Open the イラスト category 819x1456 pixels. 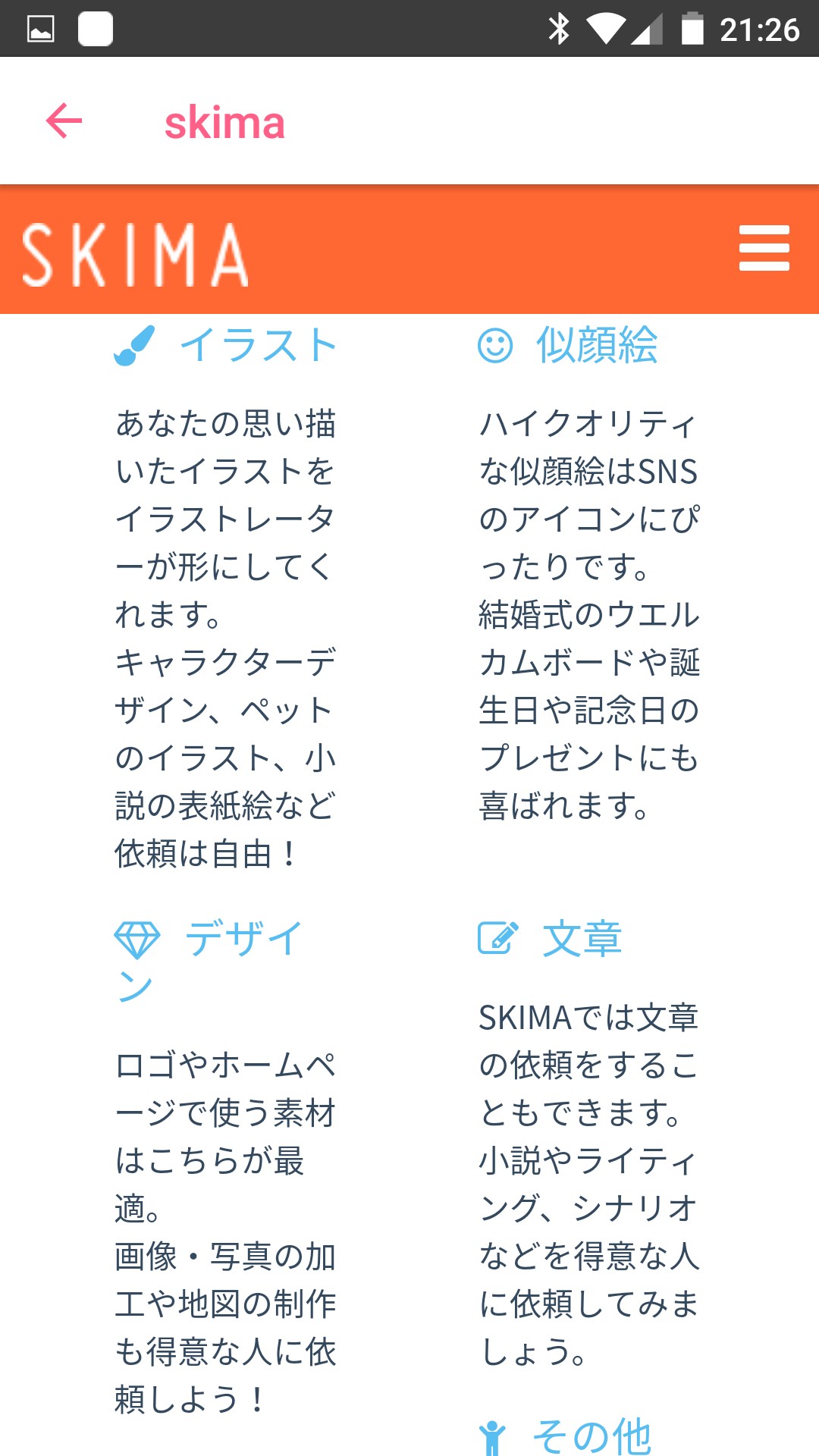coord(258,345)
